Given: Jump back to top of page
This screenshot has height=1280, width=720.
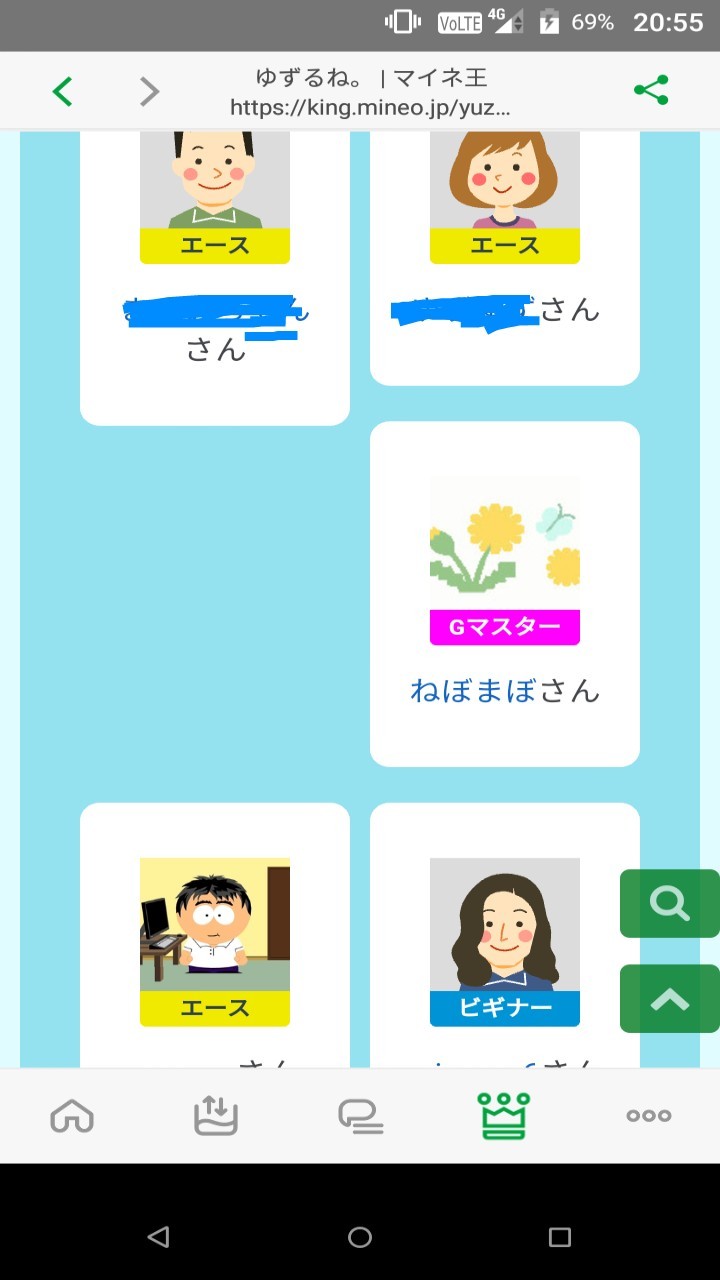Looking at the screenshot, I should tap(669, 999).
